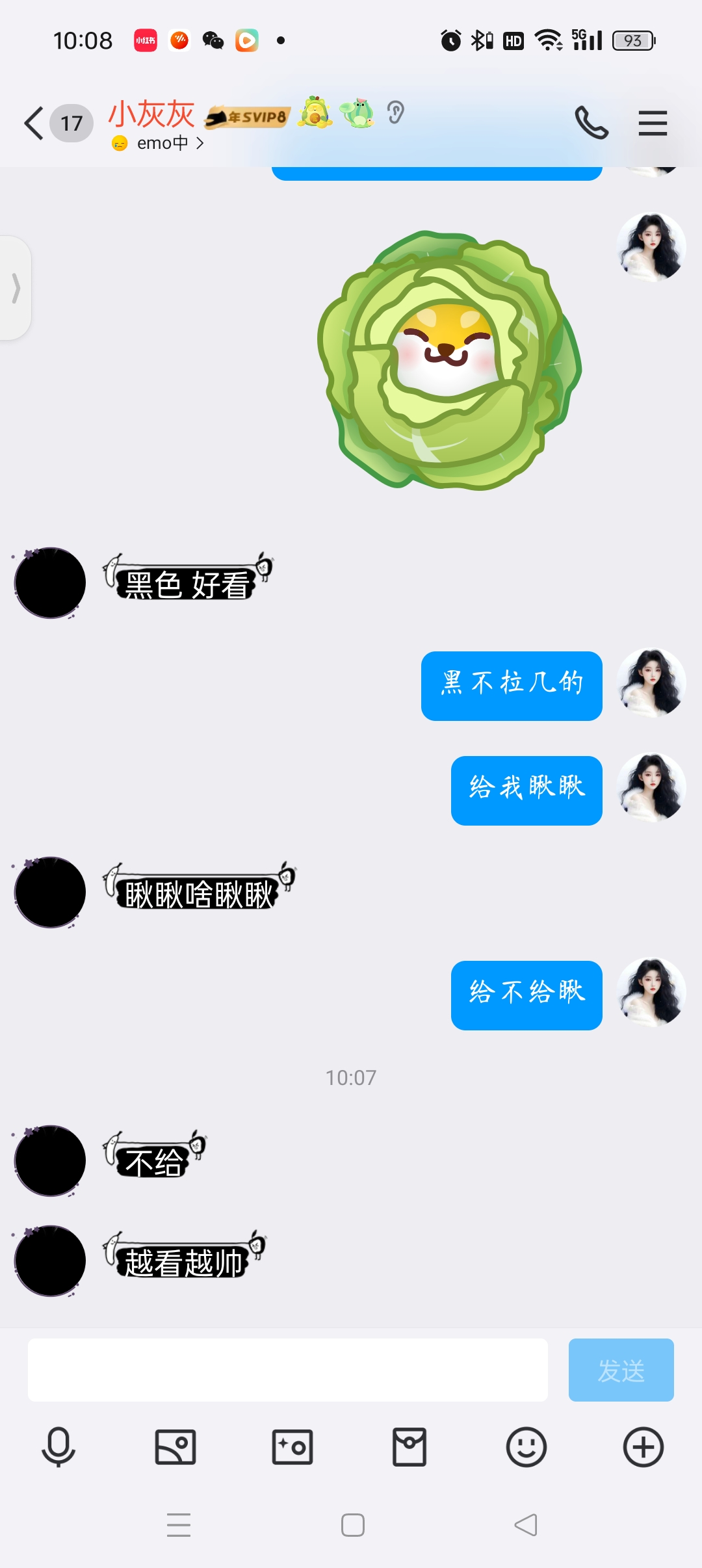
Task: Open more options with plus icon
Action: click(643, 1447)
